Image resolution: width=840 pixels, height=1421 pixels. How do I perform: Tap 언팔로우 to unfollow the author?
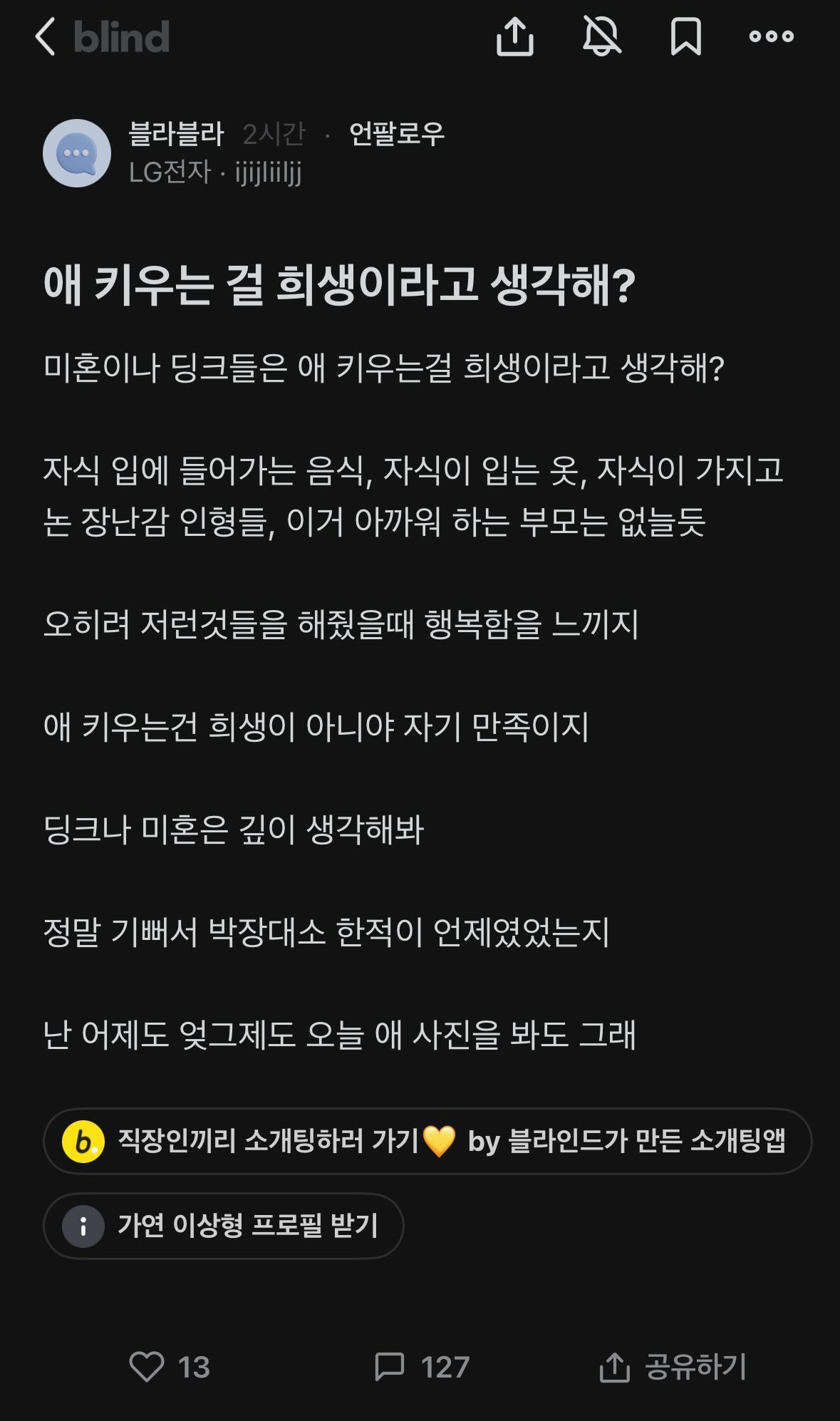396,133
